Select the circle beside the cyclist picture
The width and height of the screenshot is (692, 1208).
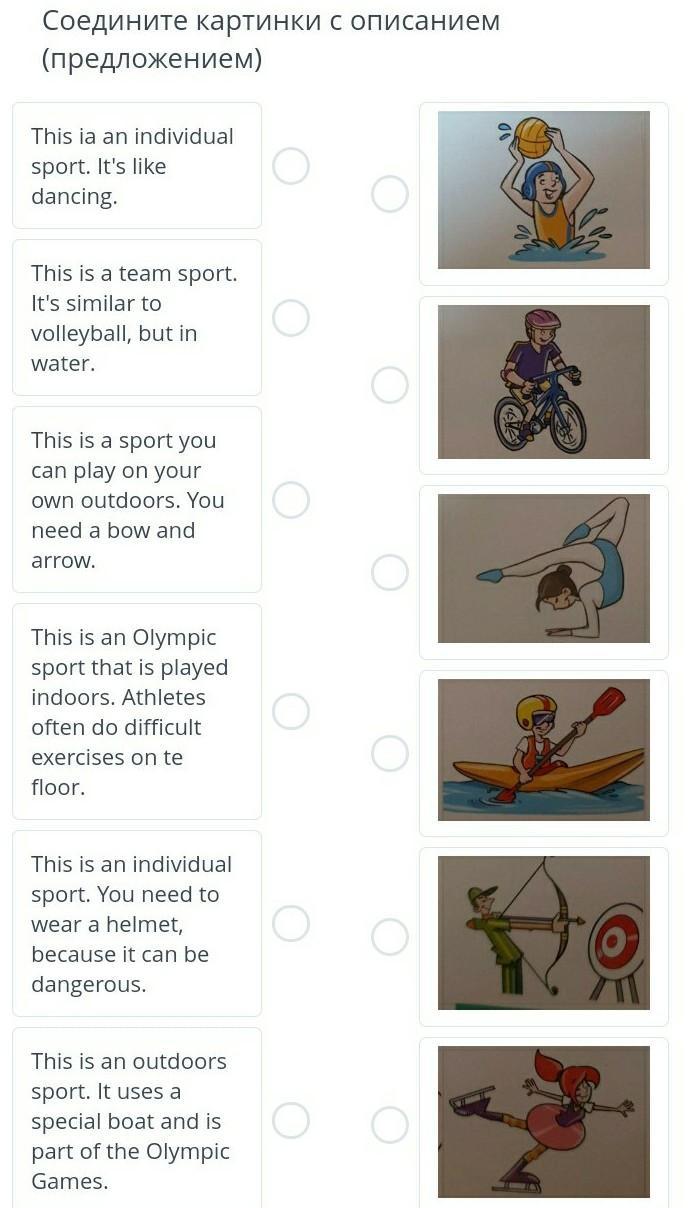[390, 385]
